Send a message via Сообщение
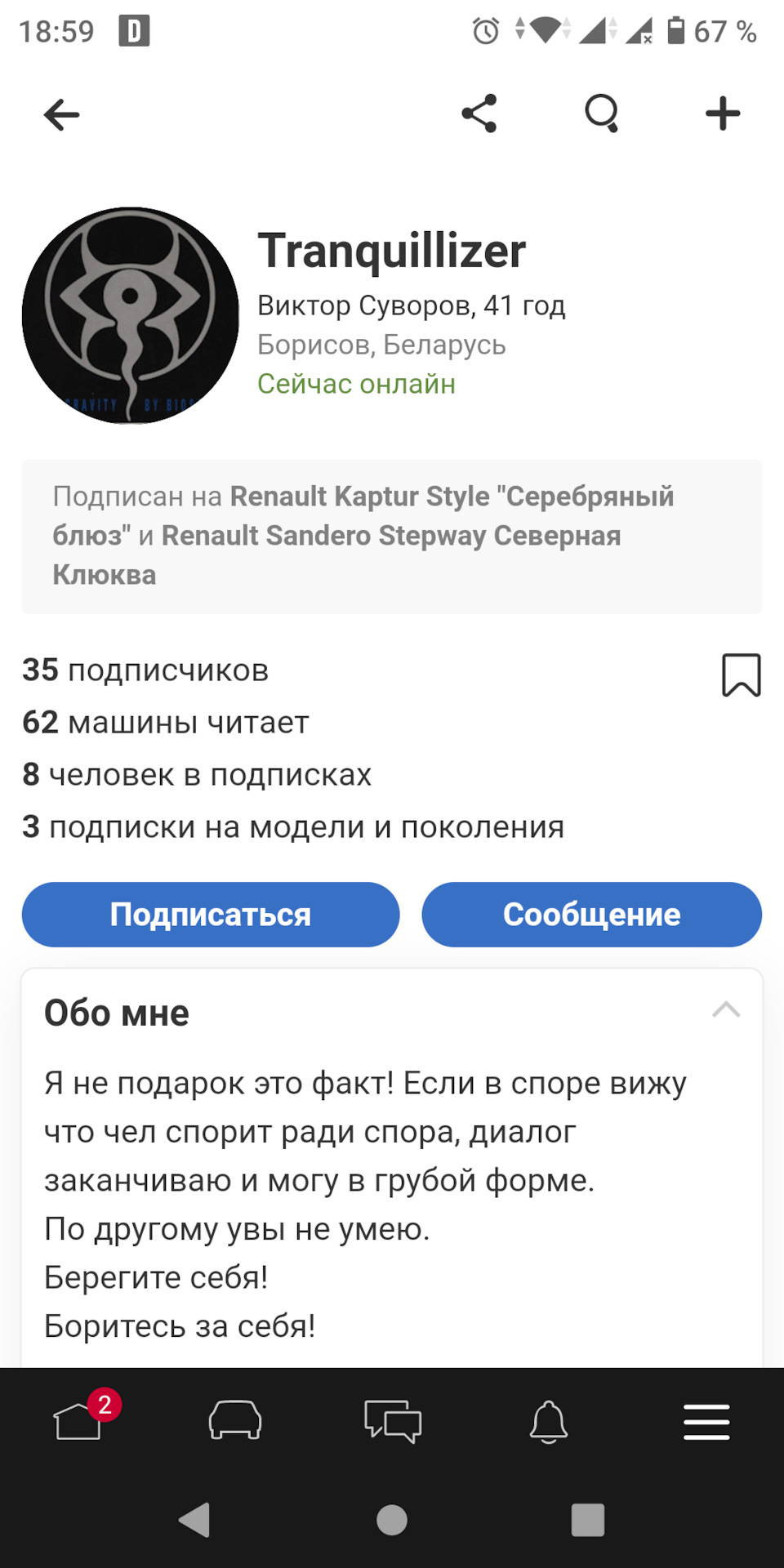The height and width of the screenshot is (1568, 784). [591, 915]
